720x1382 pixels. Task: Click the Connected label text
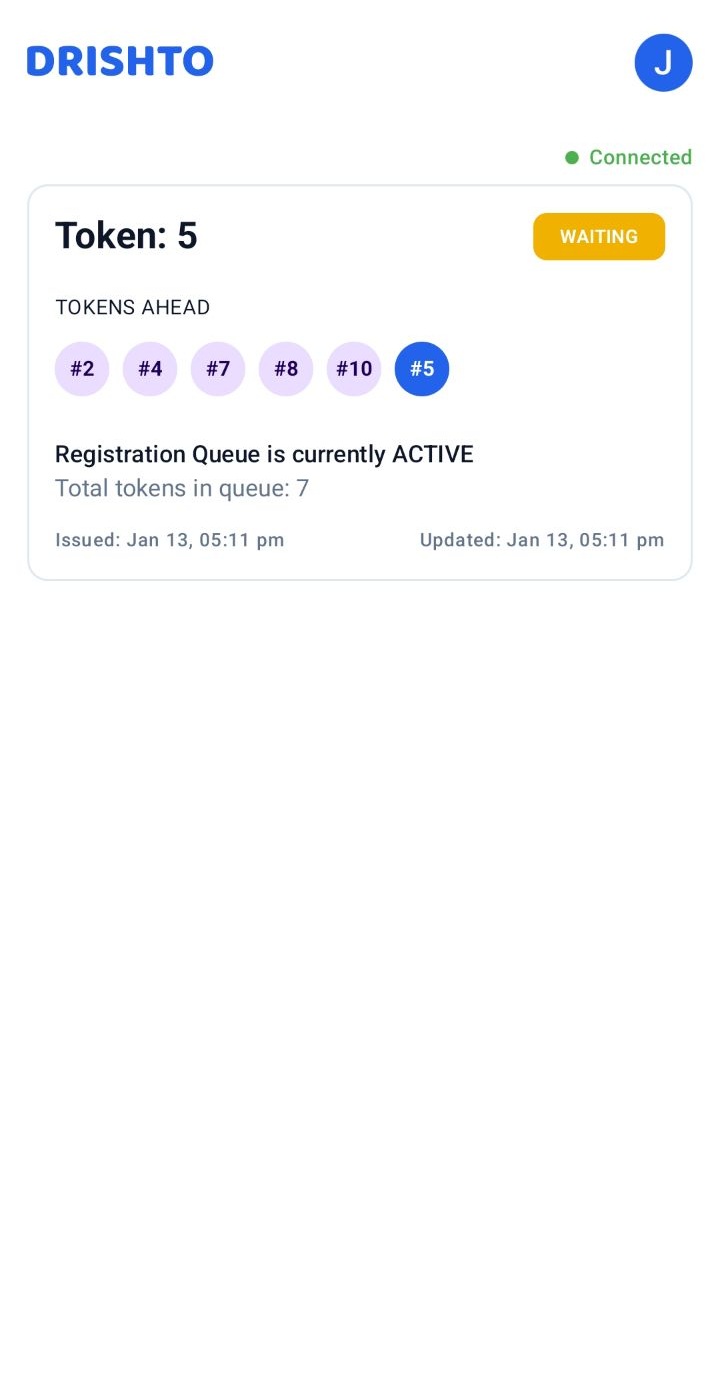coord(640,157)
